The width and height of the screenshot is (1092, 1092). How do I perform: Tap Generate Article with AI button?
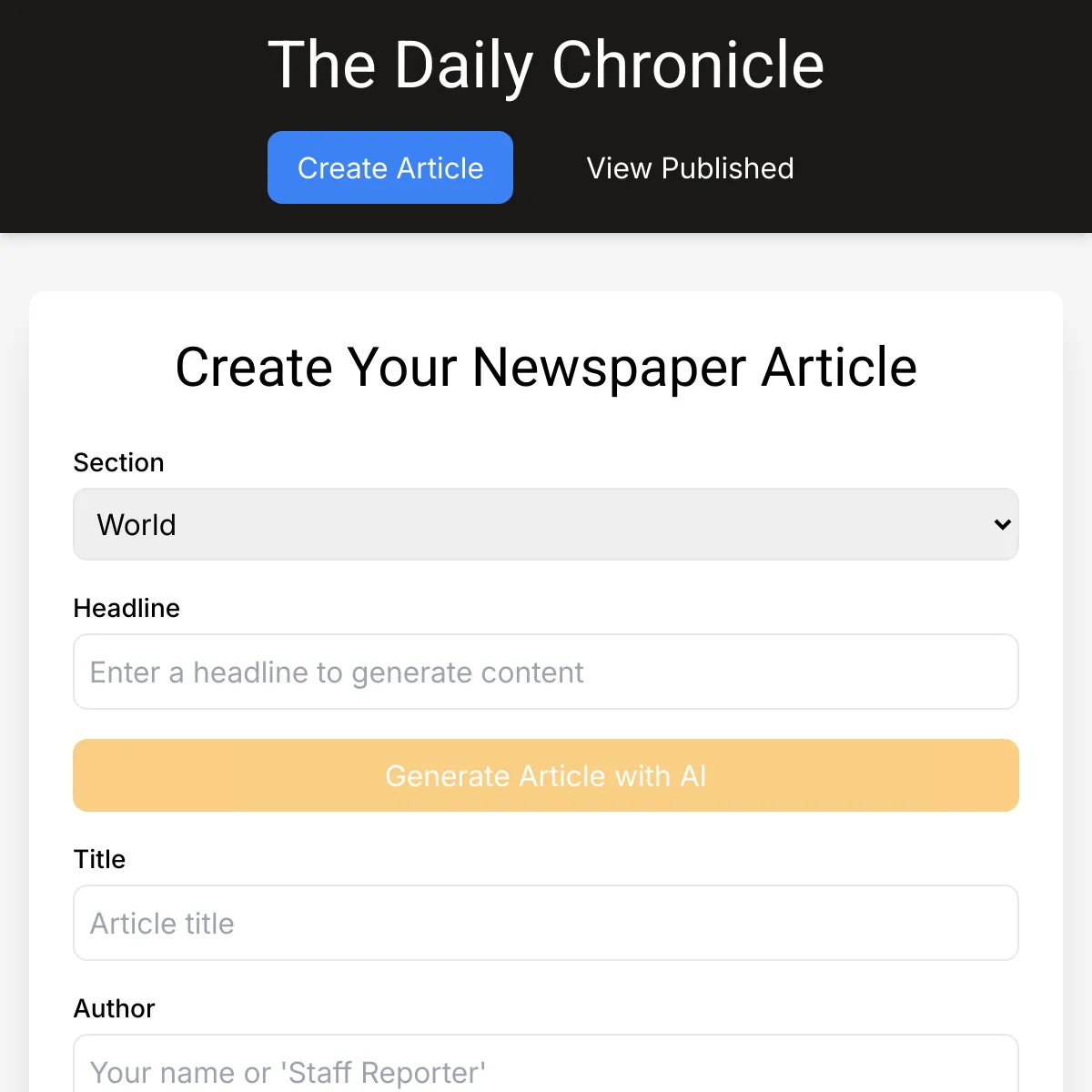(546, 775)
